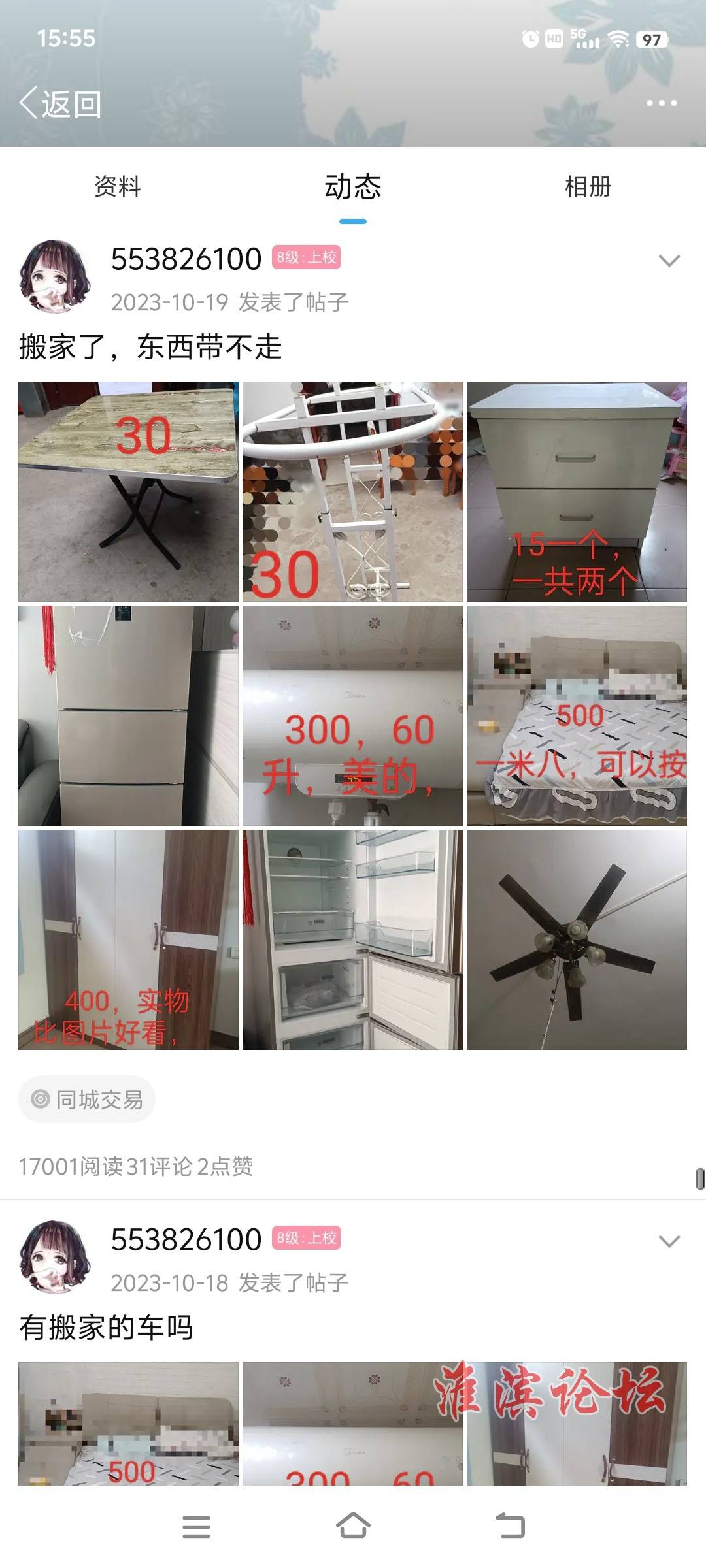Open the closed refrigerator photo
Screen dimensions: 706x1568
(x=128, y=715)
